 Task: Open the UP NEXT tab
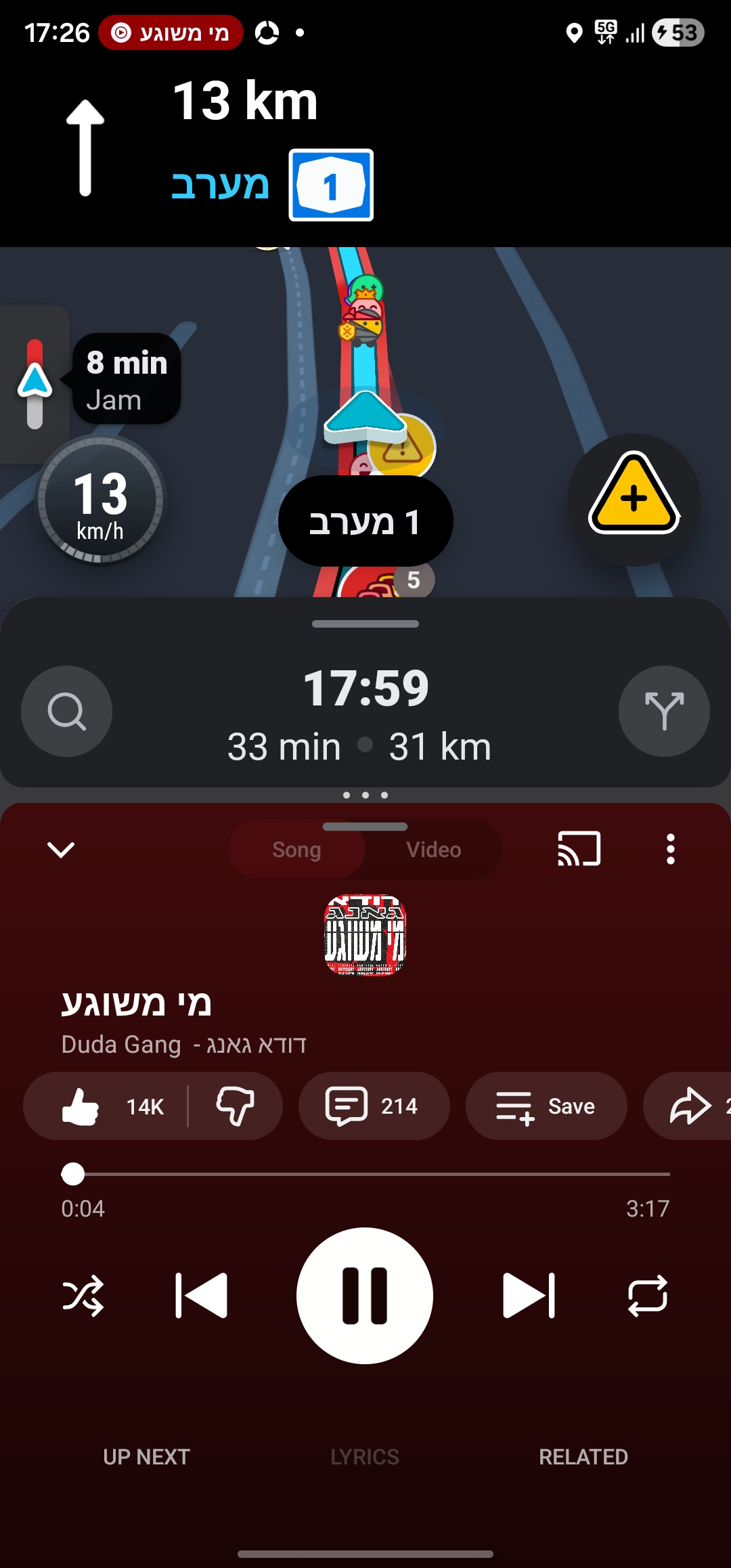[146, 1456]
